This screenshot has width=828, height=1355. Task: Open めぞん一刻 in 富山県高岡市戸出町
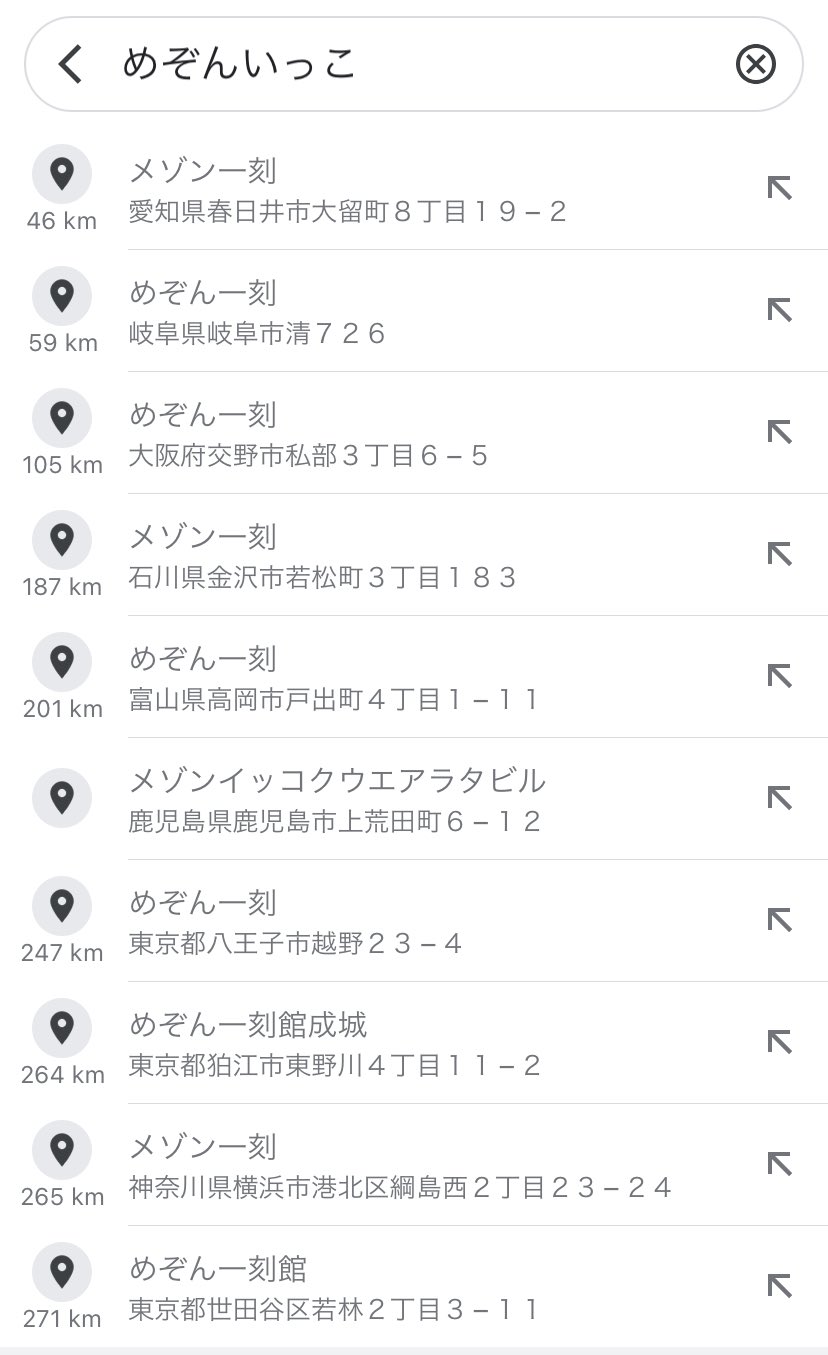click(x=414, y=677)
